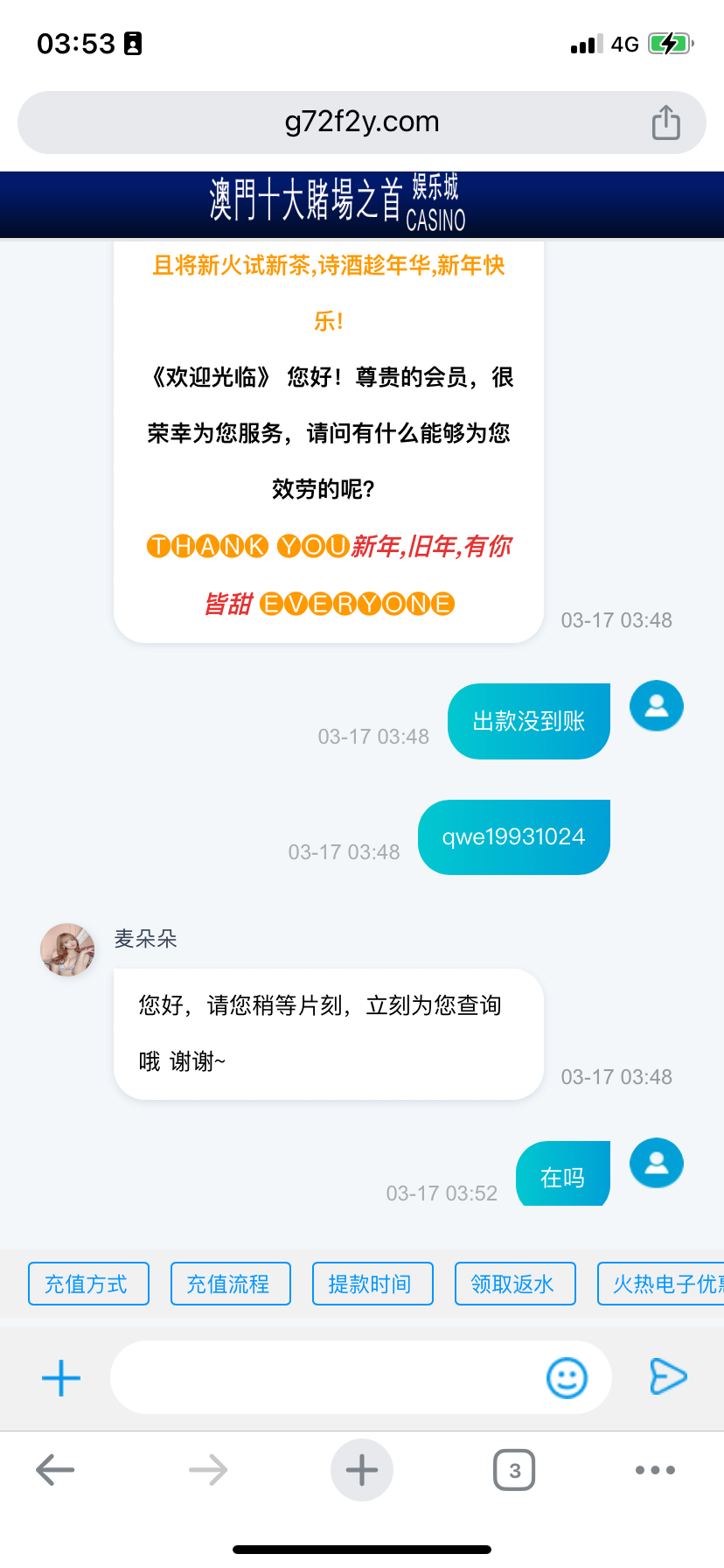
Task: Tap the share icon in address bar
Action: pyautogui.click(x=665, y=122)
